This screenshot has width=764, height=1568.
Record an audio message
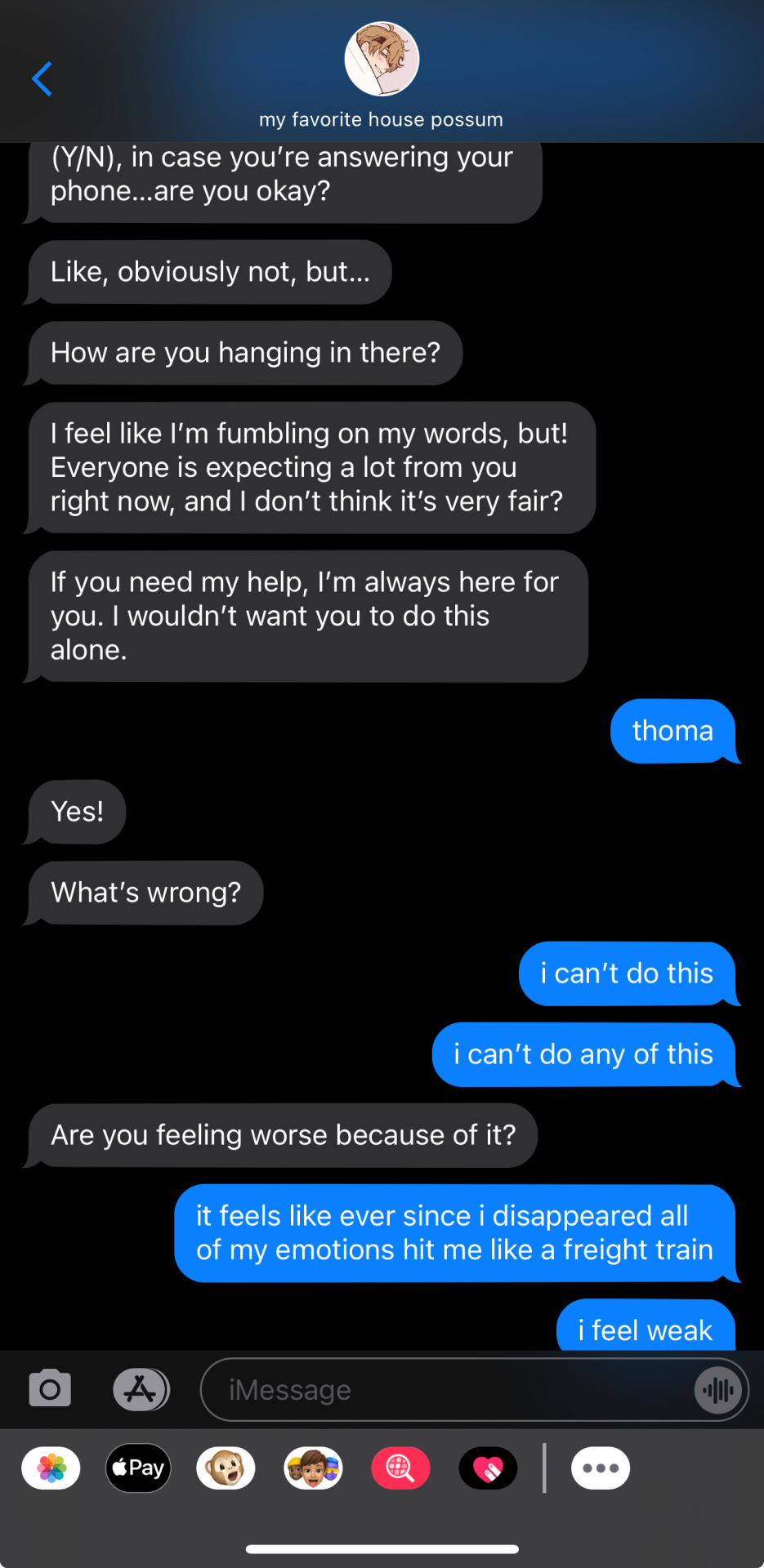point(718,1389)
